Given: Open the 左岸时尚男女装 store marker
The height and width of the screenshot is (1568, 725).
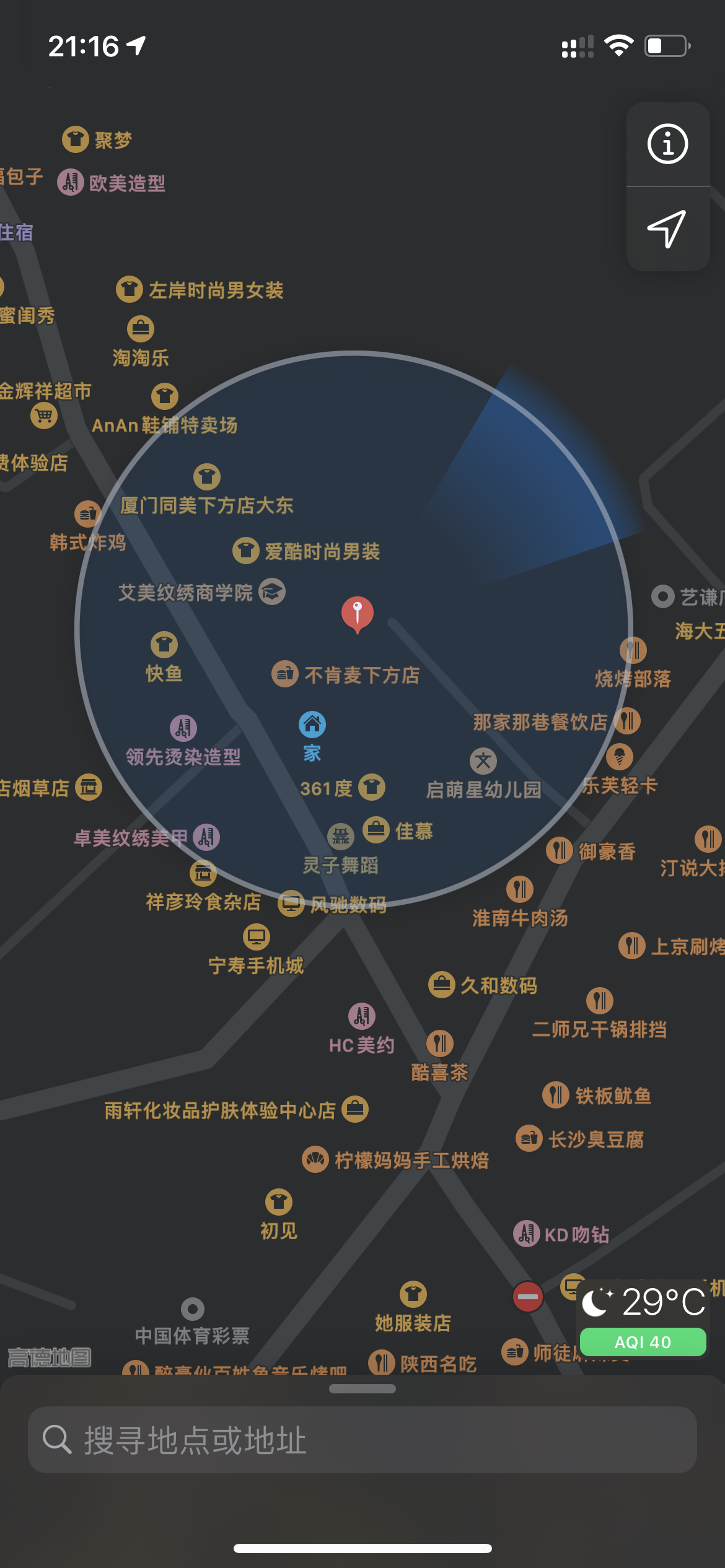Looking at the screenshot, I should (x=130, y=289).
